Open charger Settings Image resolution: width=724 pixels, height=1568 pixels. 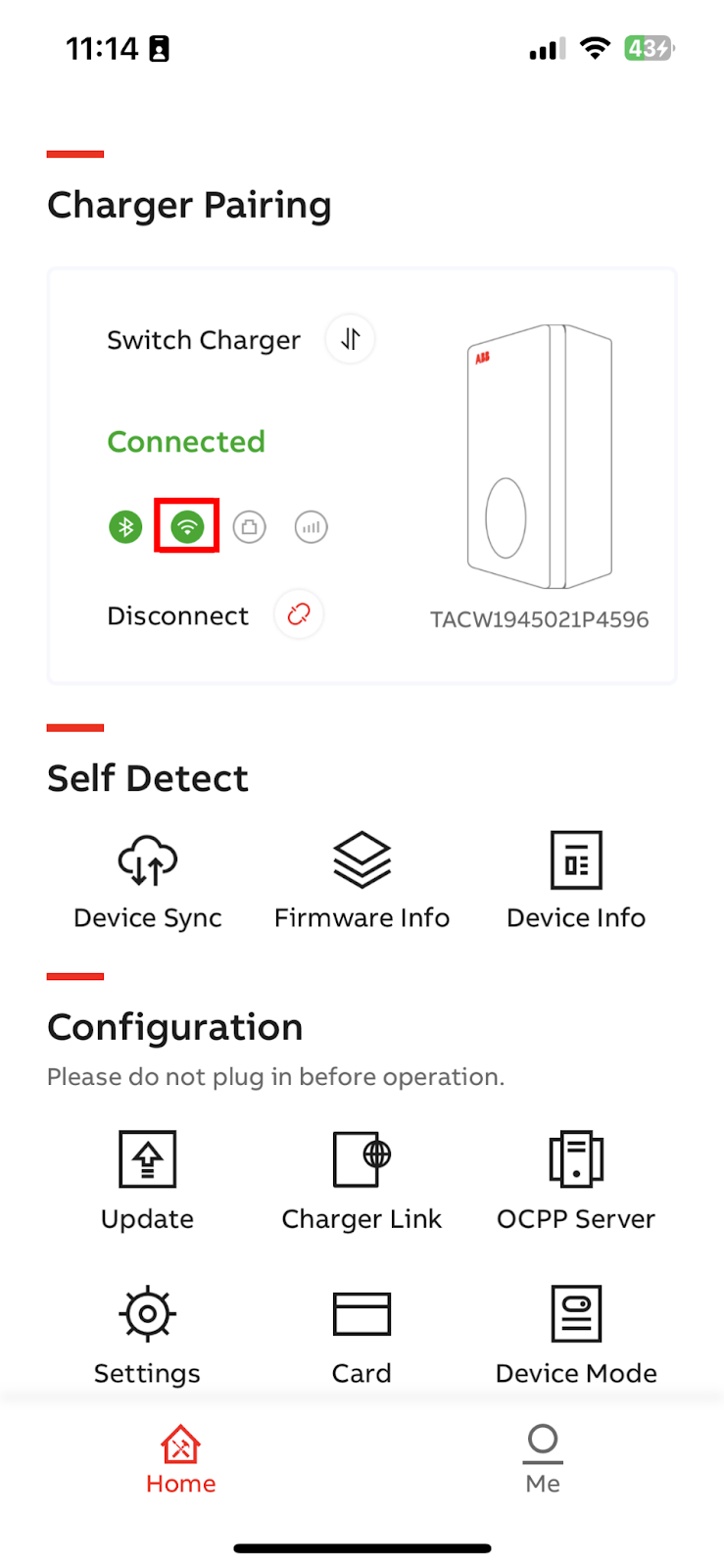pyautogui.click(x=147, y=1334)
